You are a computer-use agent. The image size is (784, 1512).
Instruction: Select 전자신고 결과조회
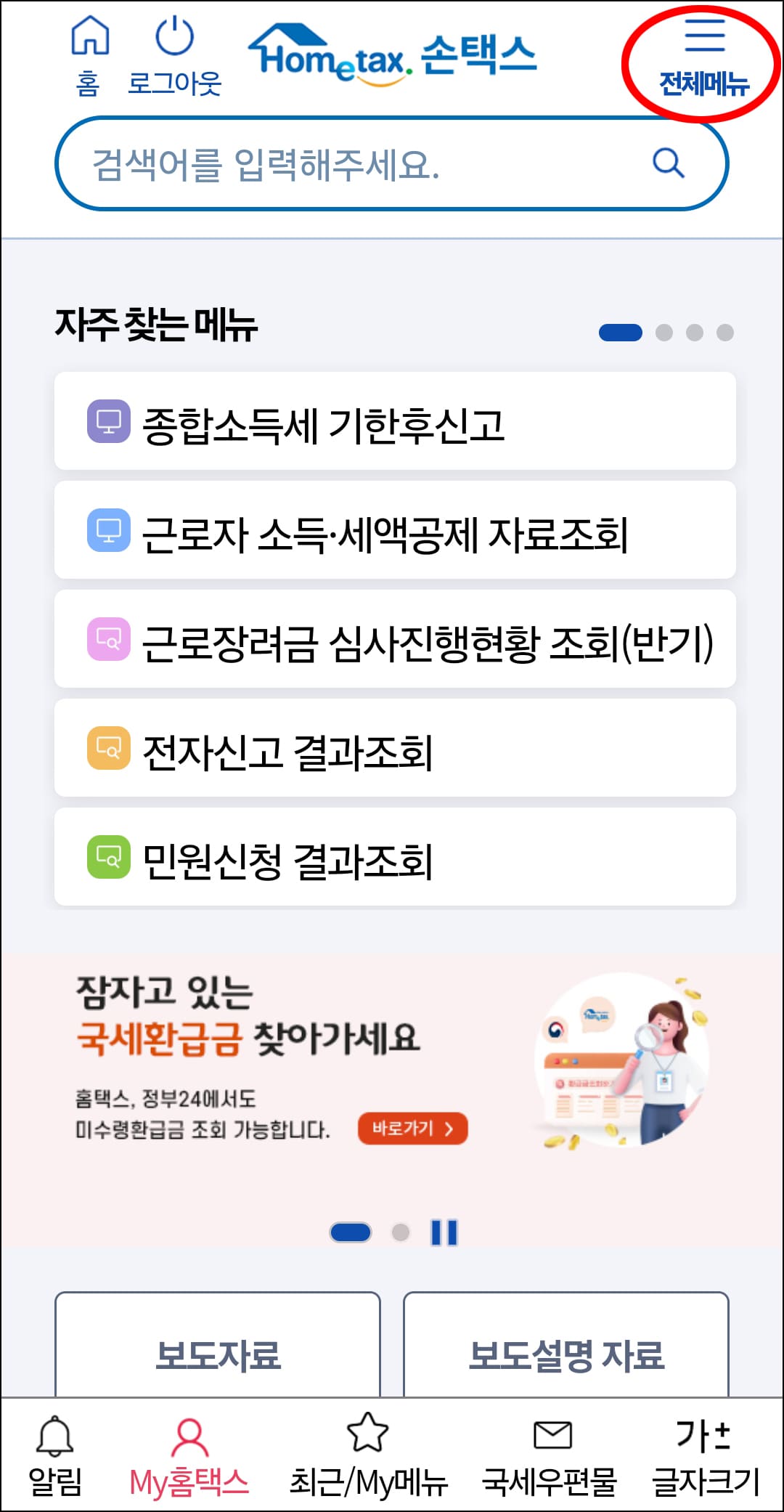pyautogui.click(x=392, y=747)
